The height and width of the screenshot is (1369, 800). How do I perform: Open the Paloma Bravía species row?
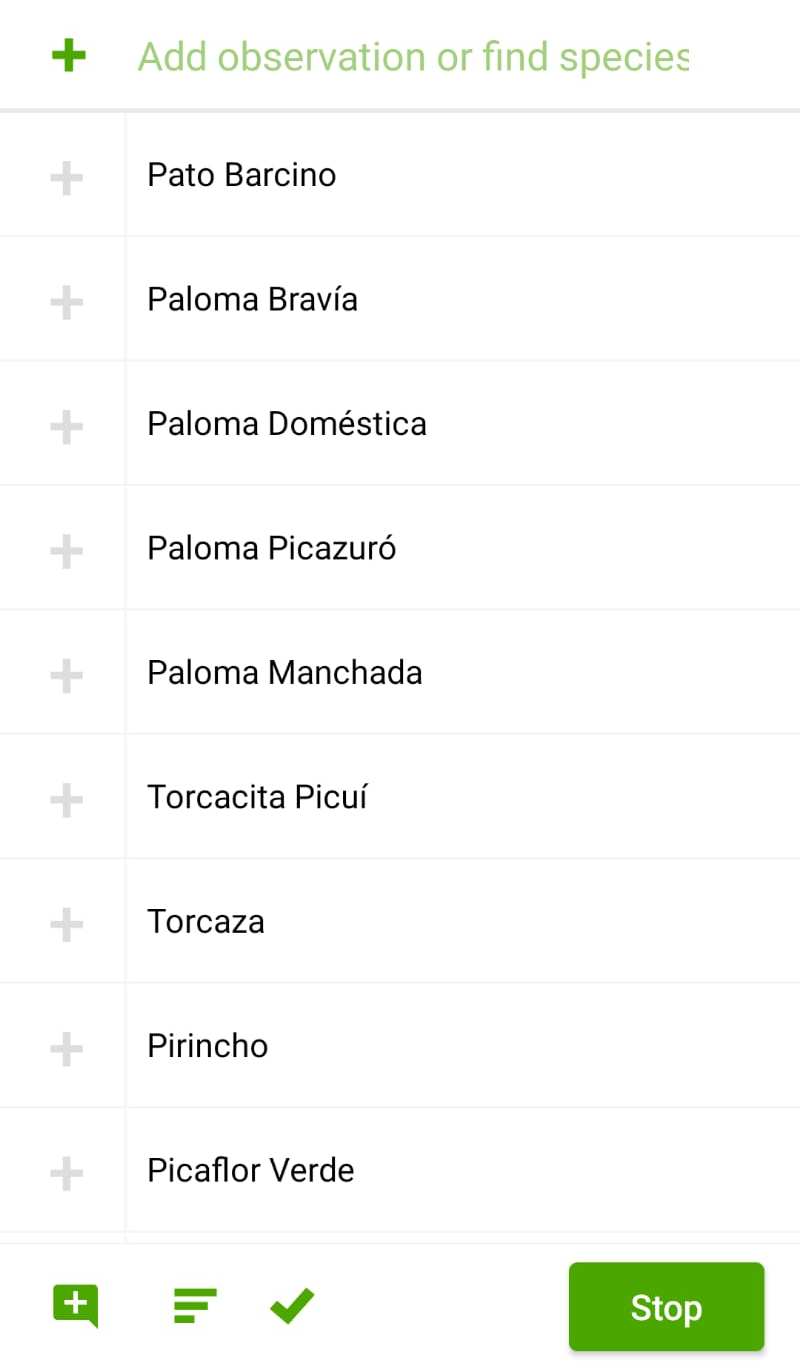(462, 299)
